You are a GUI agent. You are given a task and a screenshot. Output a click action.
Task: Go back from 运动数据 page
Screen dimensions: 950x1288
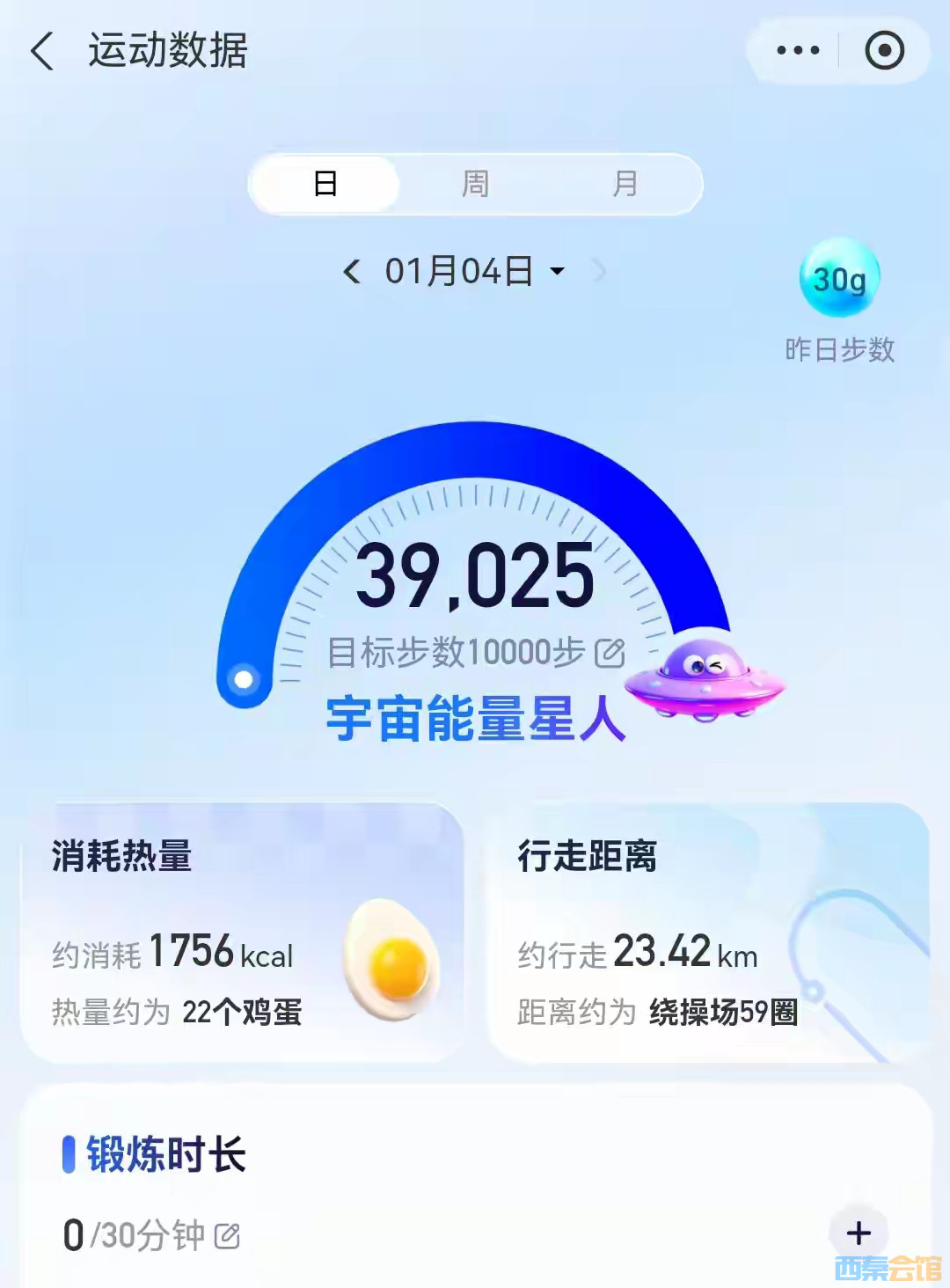[42, 51]
